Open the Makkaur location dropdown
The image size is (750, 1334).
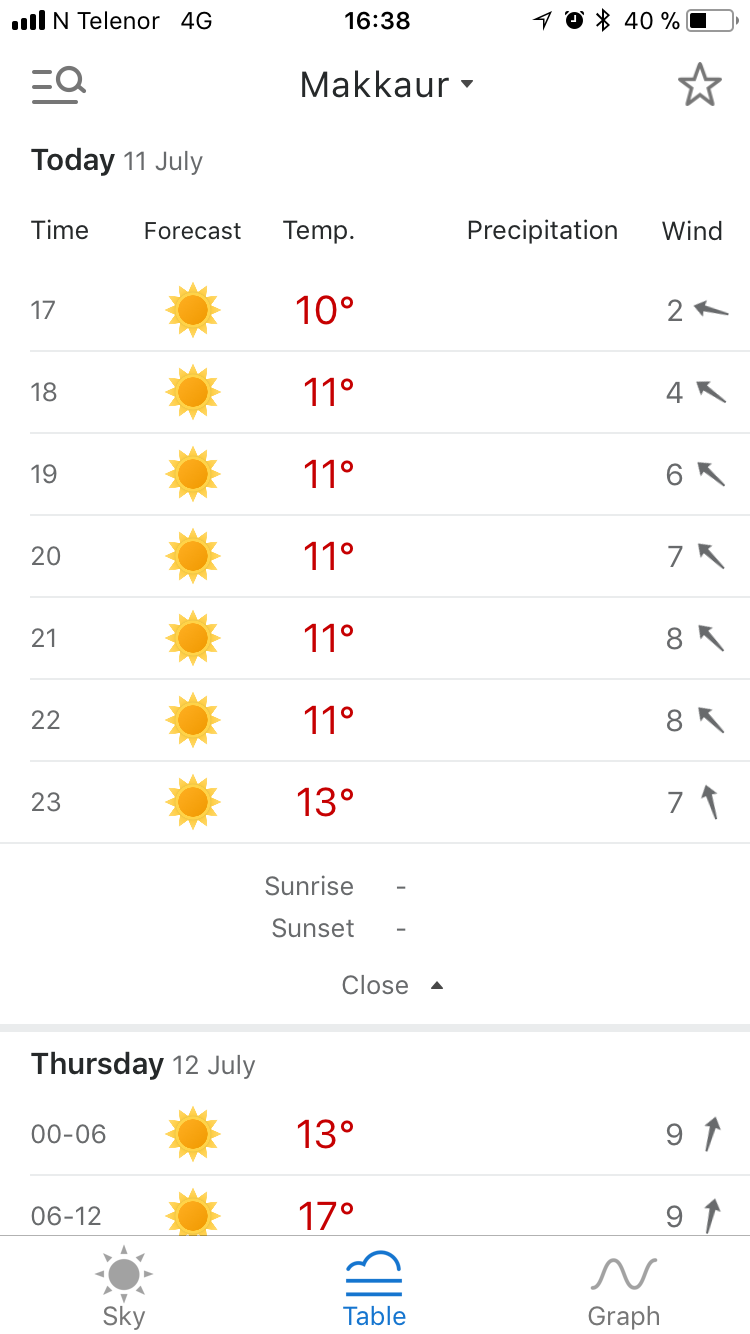pos(386,85)
